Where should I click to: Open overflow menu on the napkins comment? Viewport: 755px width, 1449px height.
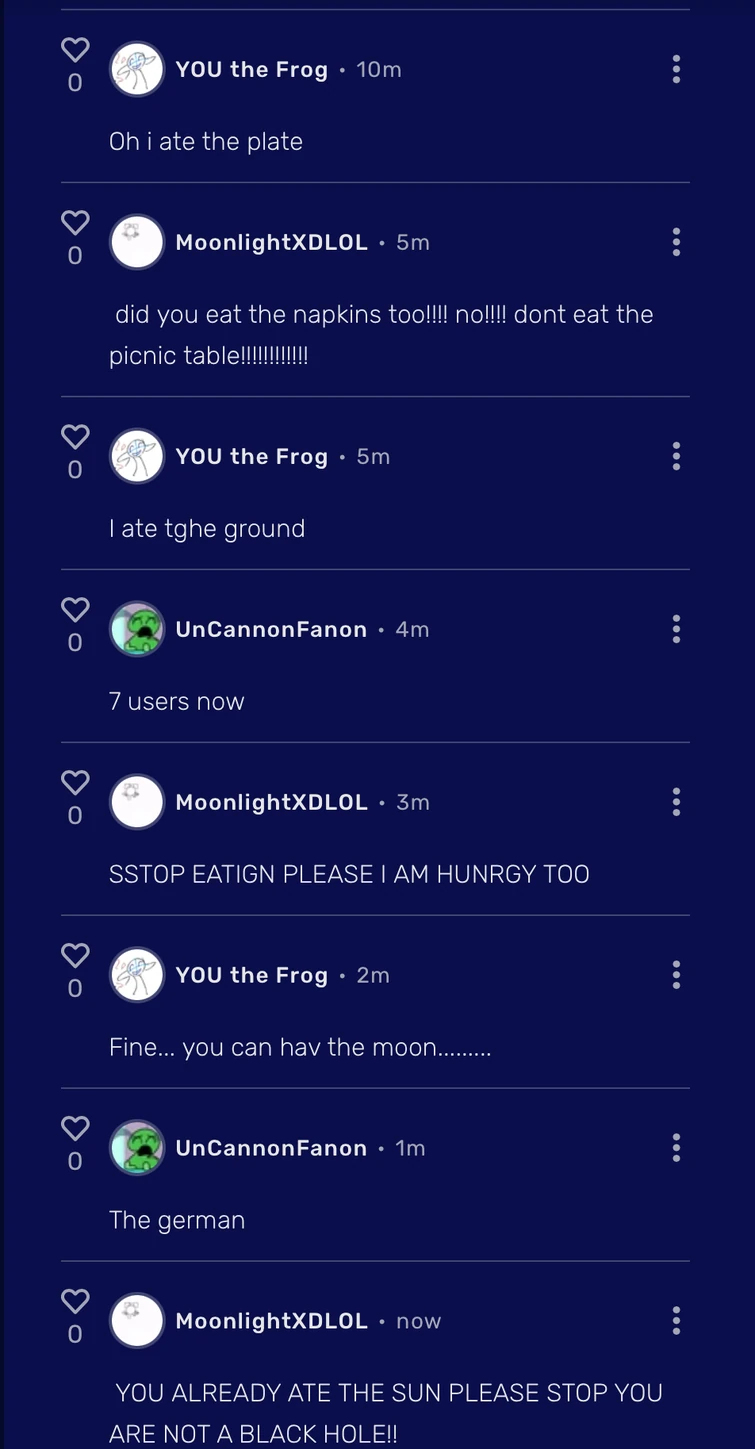coord(677,242)
